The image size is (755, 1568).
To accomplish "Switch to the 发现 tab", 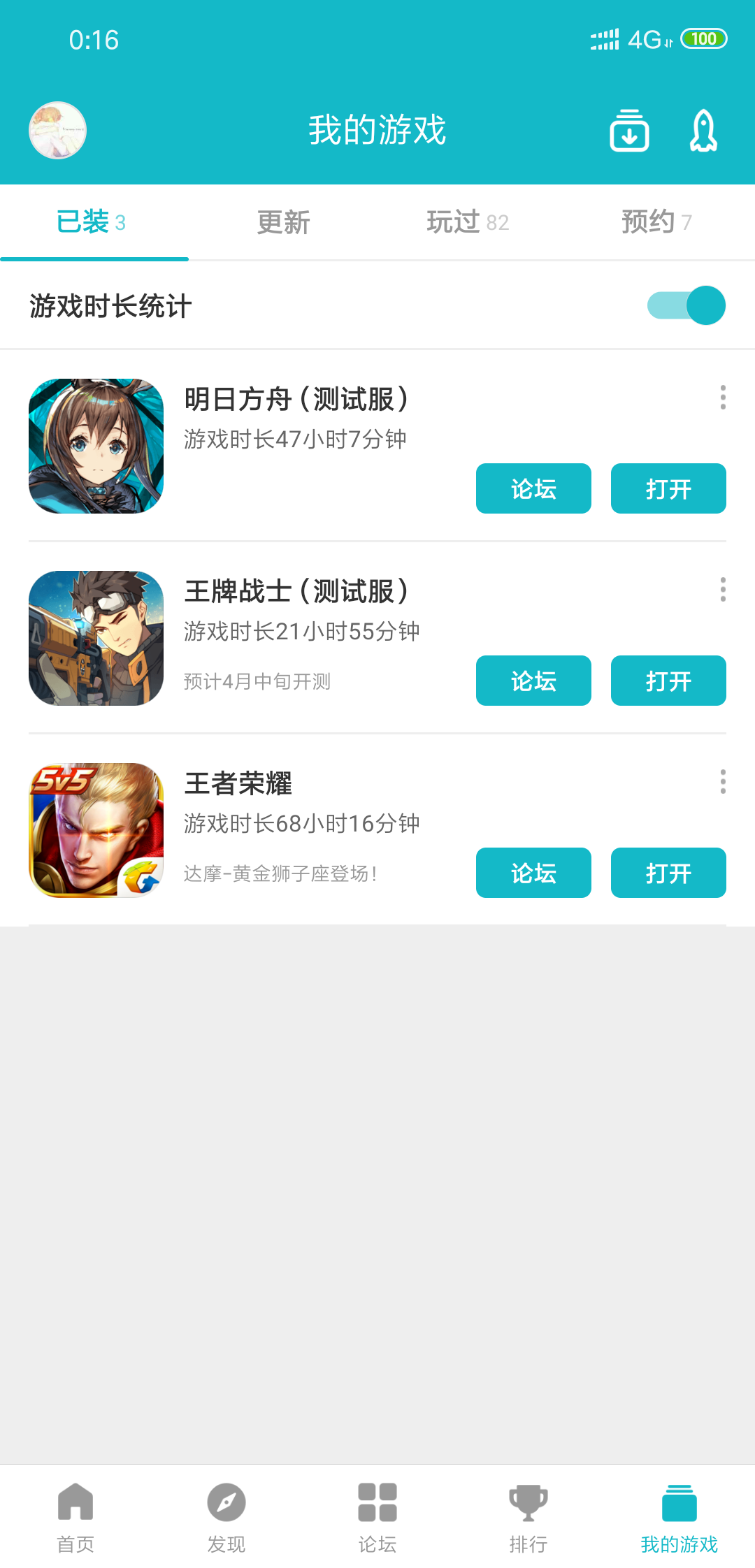I will (x=226, y=1514).
